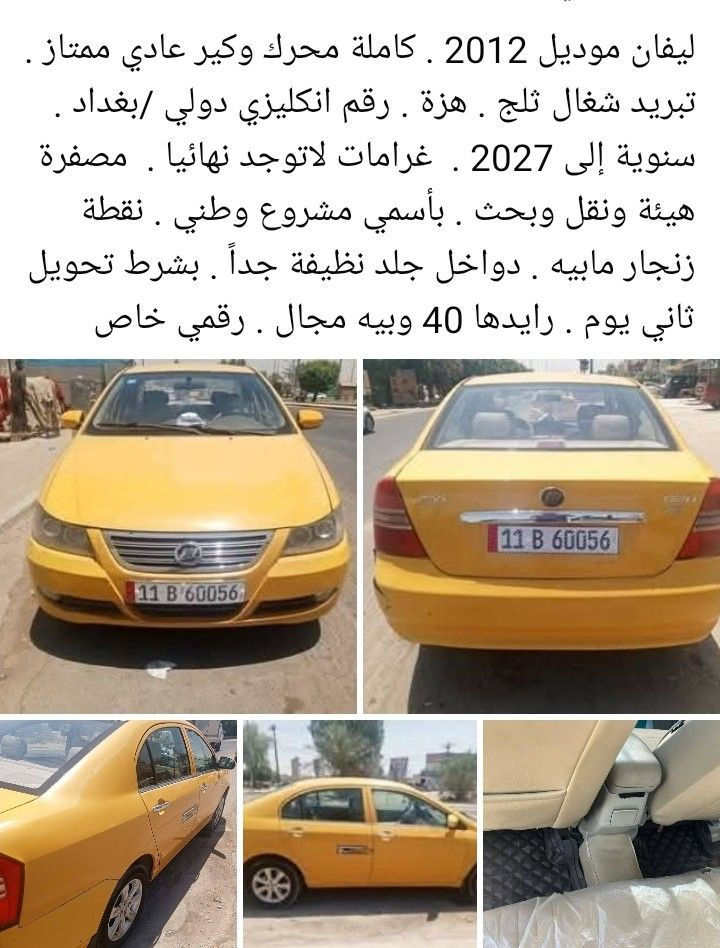View the close-up rear side door photo
This screenshot has height=948, width=720.
point(118,832)
